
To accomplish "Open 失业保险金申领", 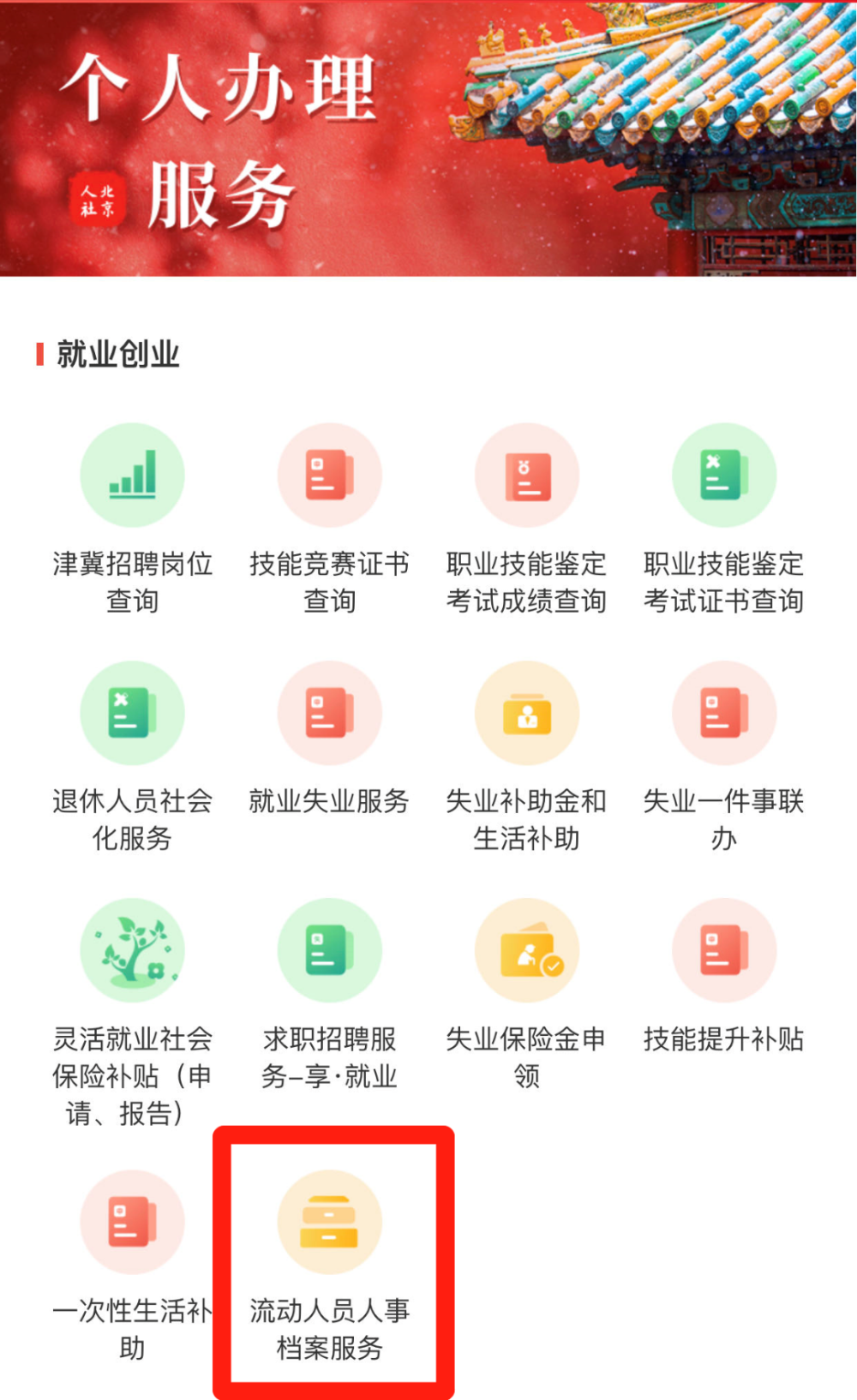I will pyautogui.click(x=526, y=951).
